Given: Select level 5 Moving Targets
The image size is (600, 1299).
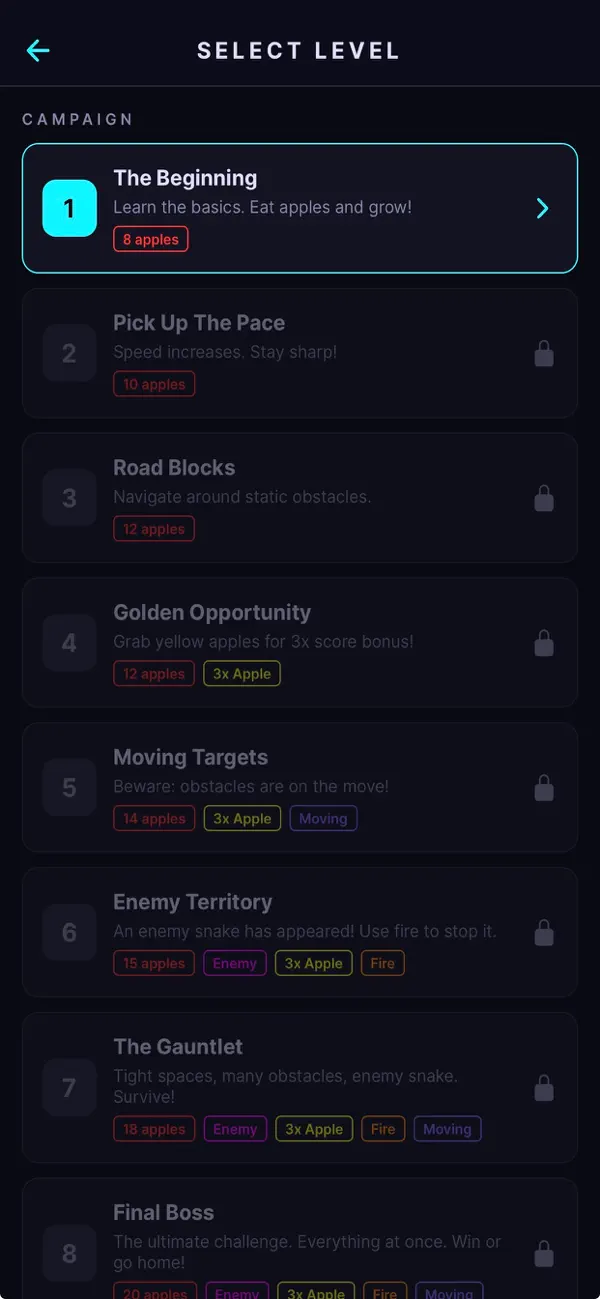Looking at the screenshot, I should point(300,787).
